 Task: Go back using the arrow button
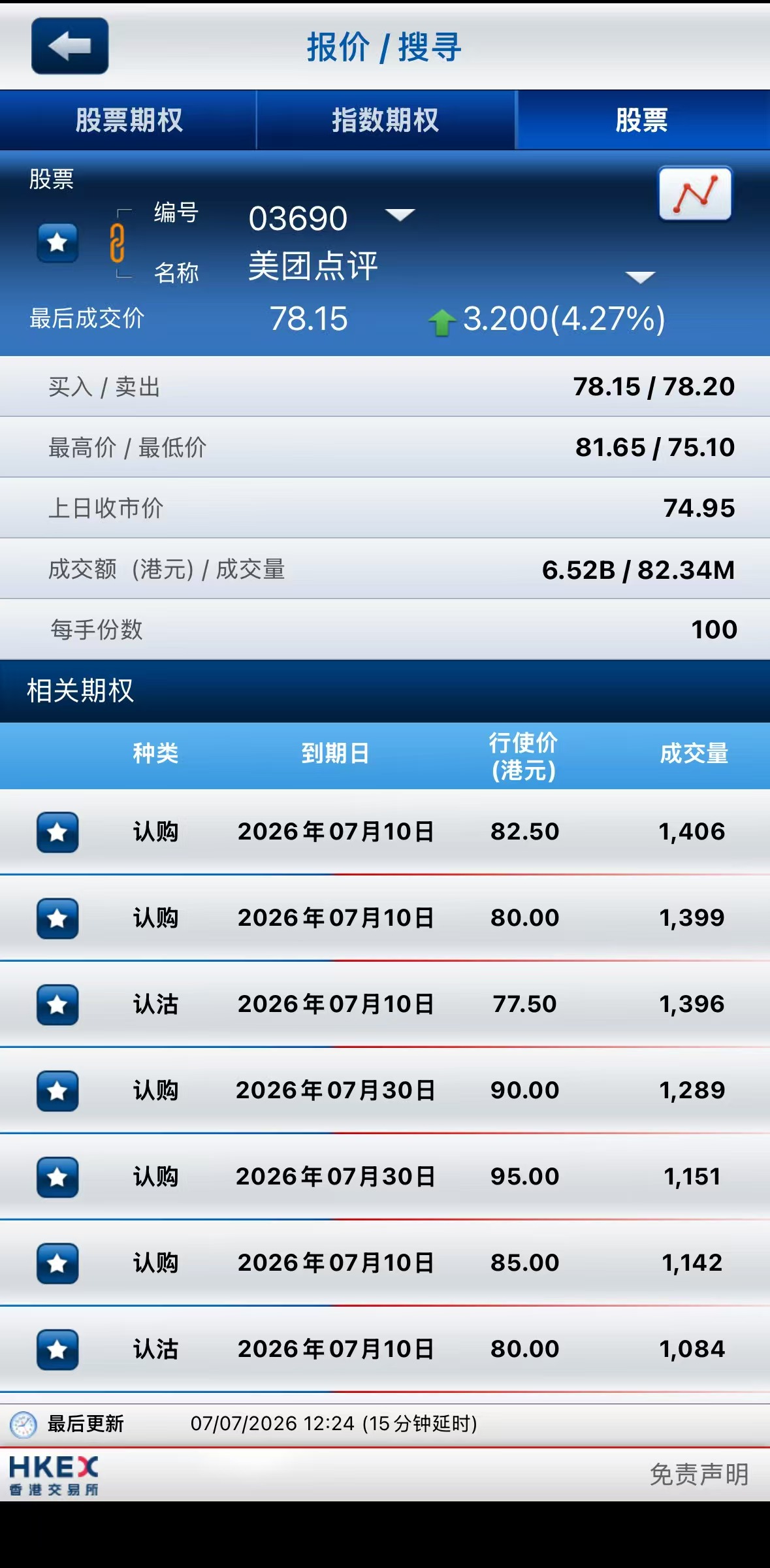[x=70, y=46]
